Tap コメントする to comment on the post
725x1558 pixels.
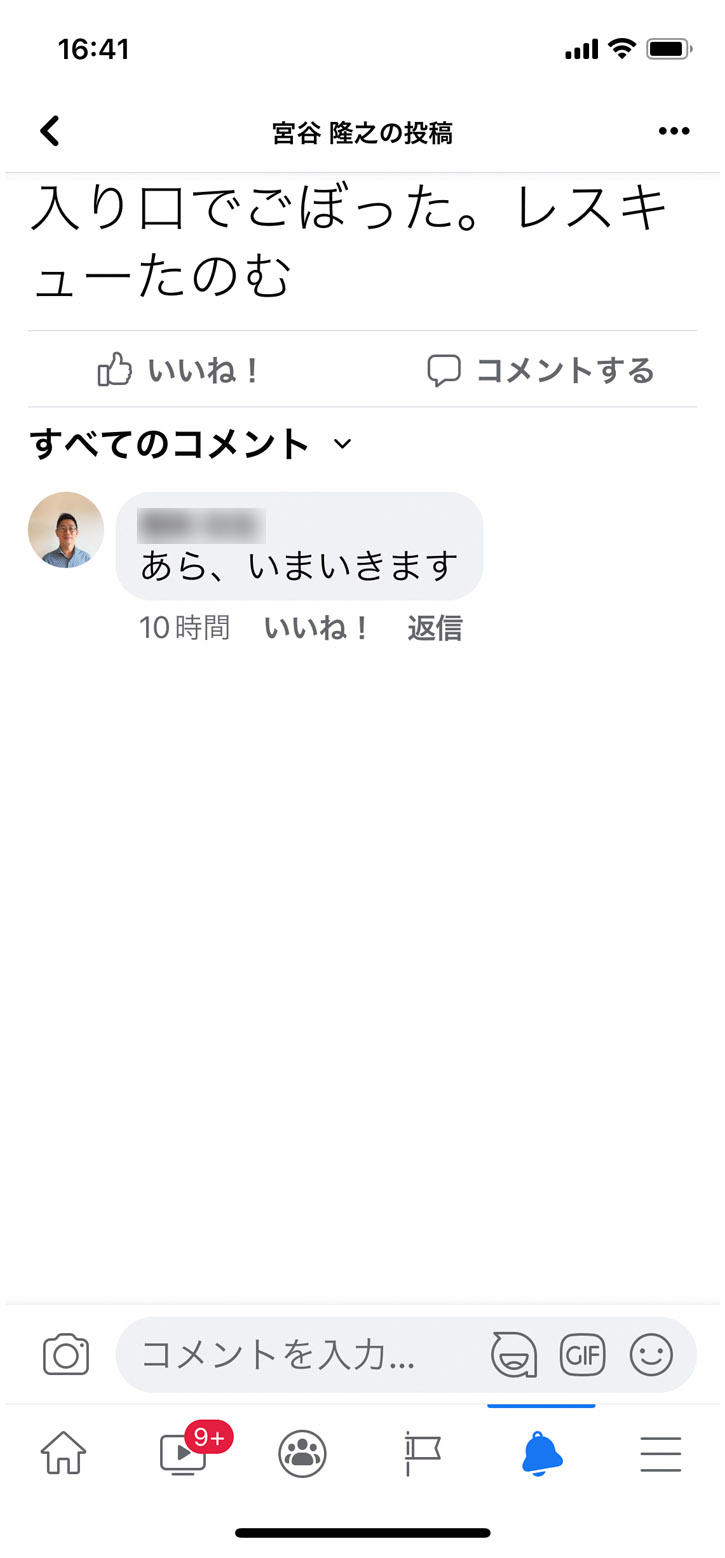pos(541,370)
